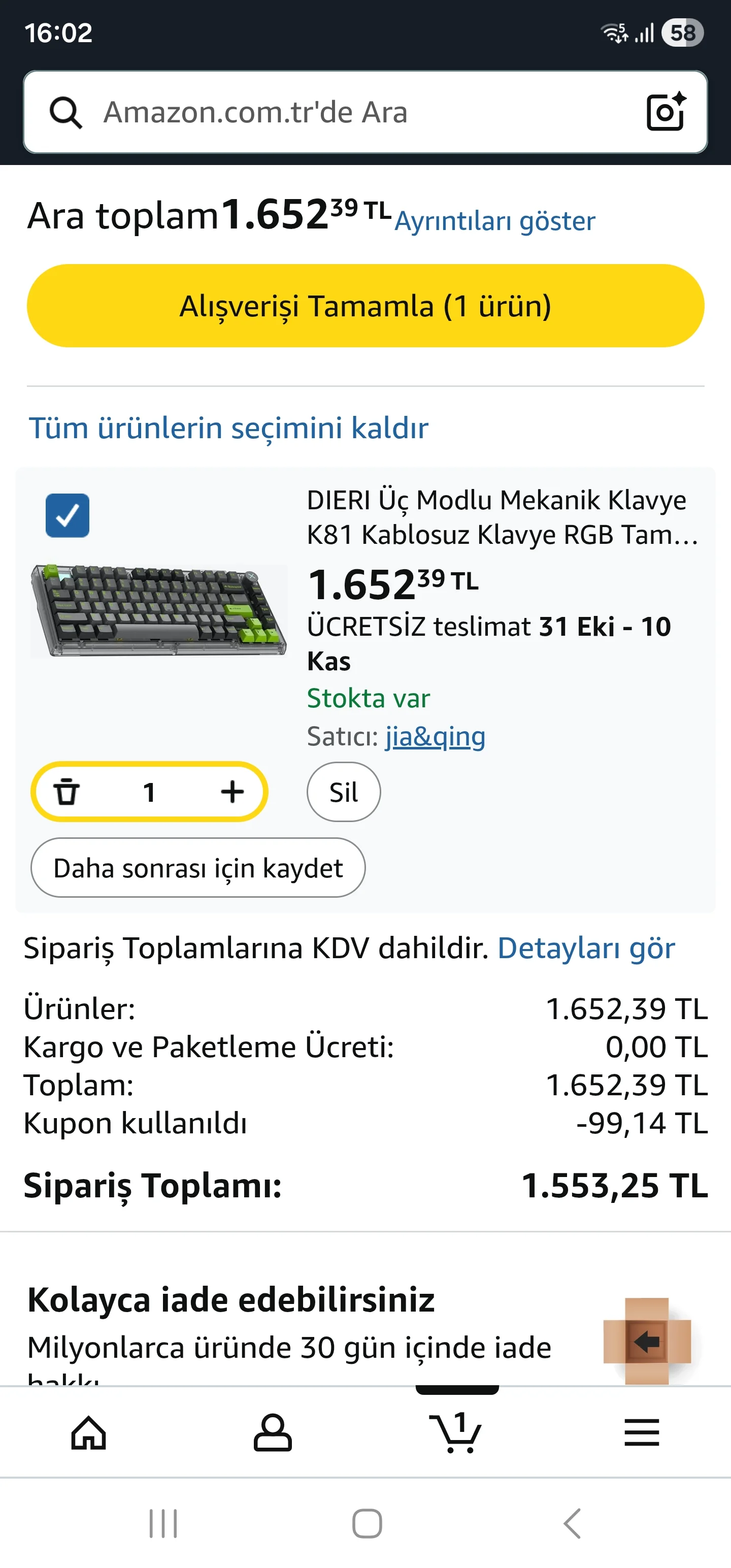Deselect all items with Tüm ürünlerin seçimini kaldır
Screen dimensions: 731x1568
coord(228,428)
